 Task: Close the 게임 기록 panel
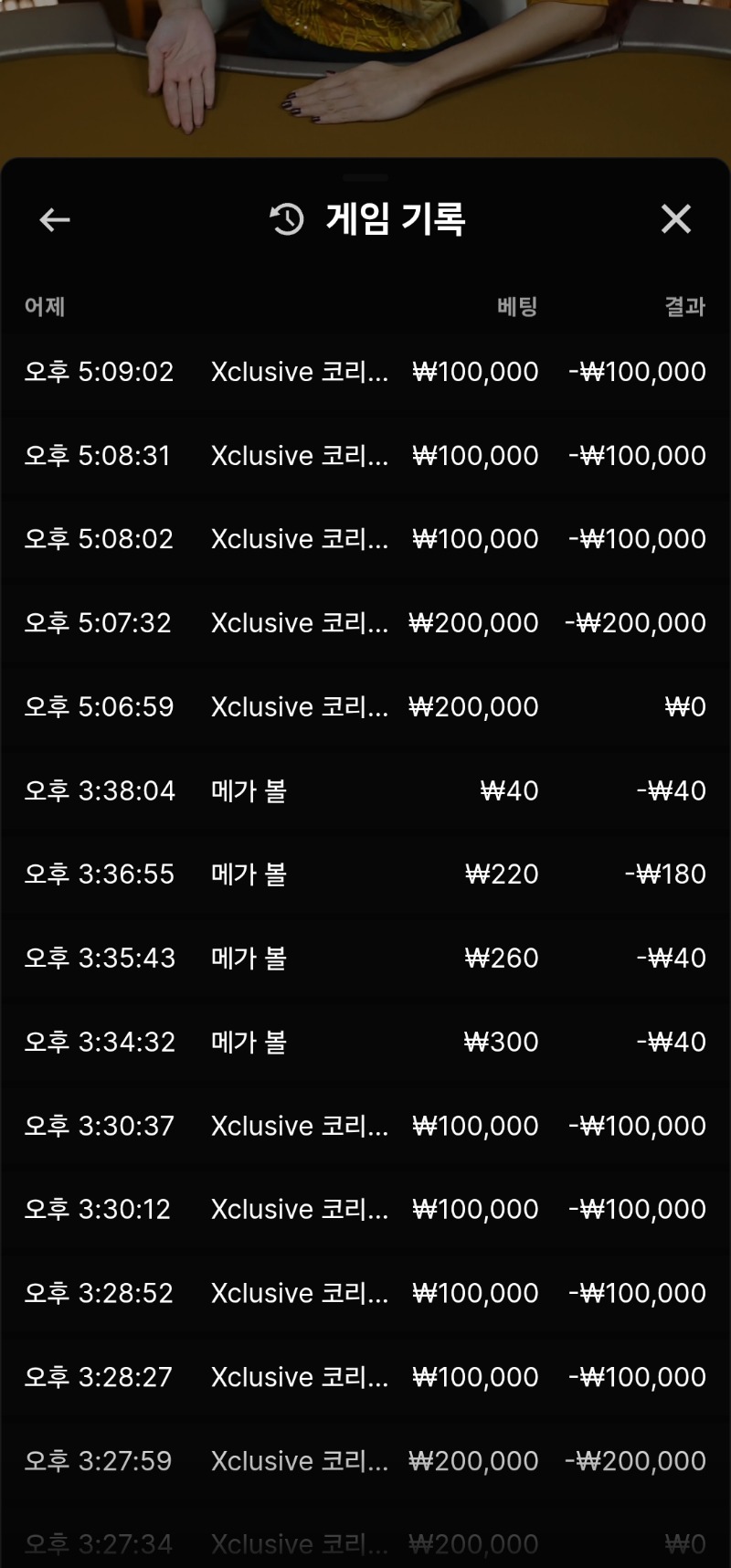[x=675, y=219]
